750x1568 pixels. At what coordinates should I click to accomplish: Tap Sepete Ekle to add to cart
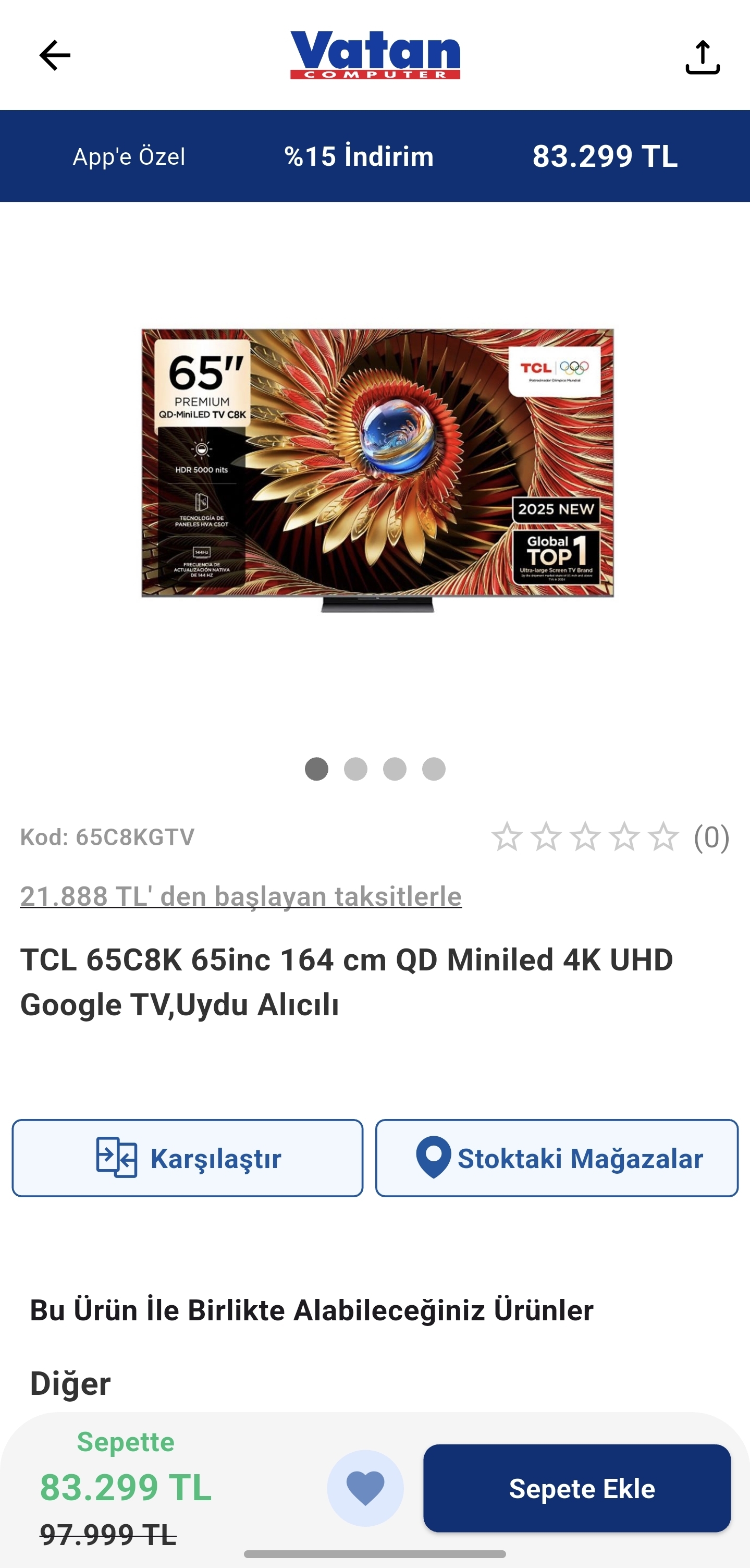tap(576, 1488)
